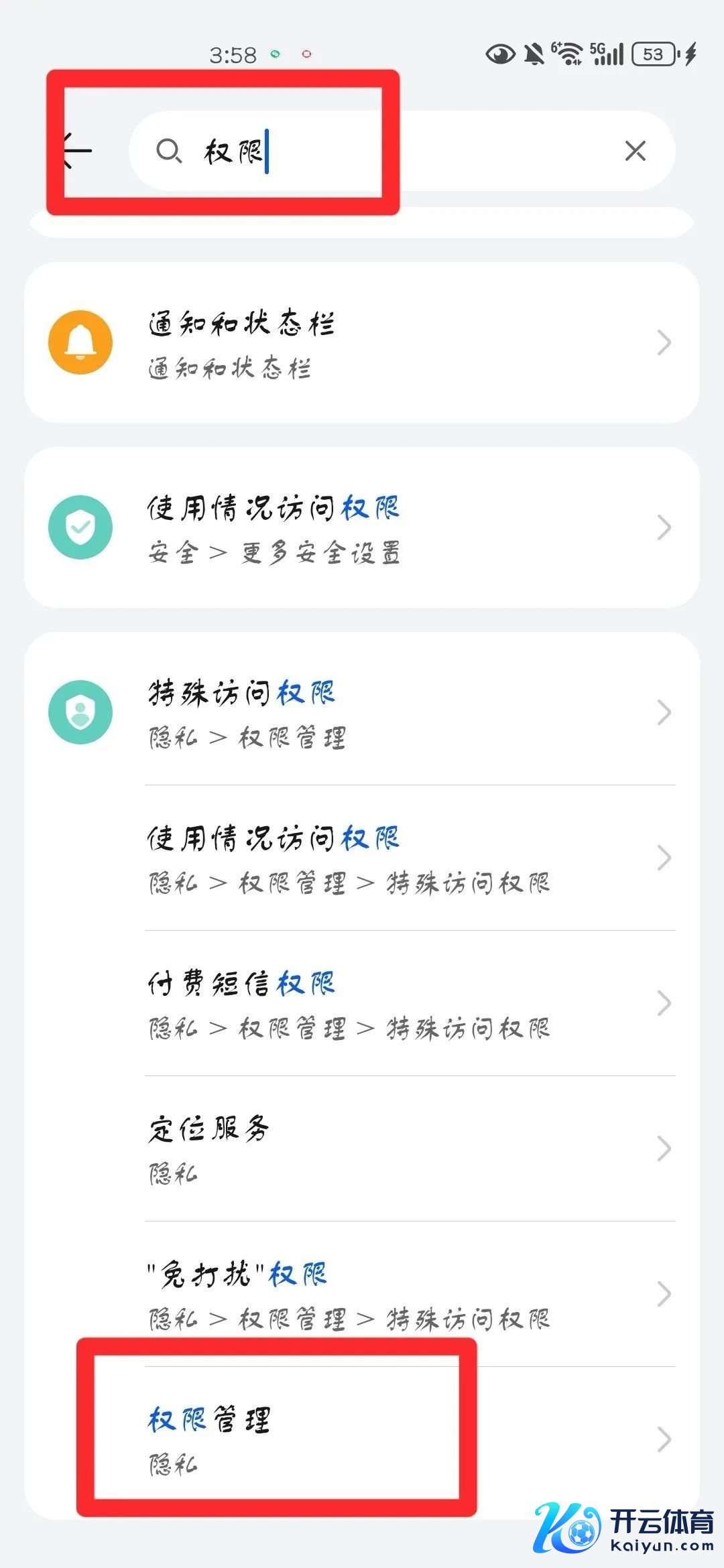Go back from the search screen

(77, 150)
